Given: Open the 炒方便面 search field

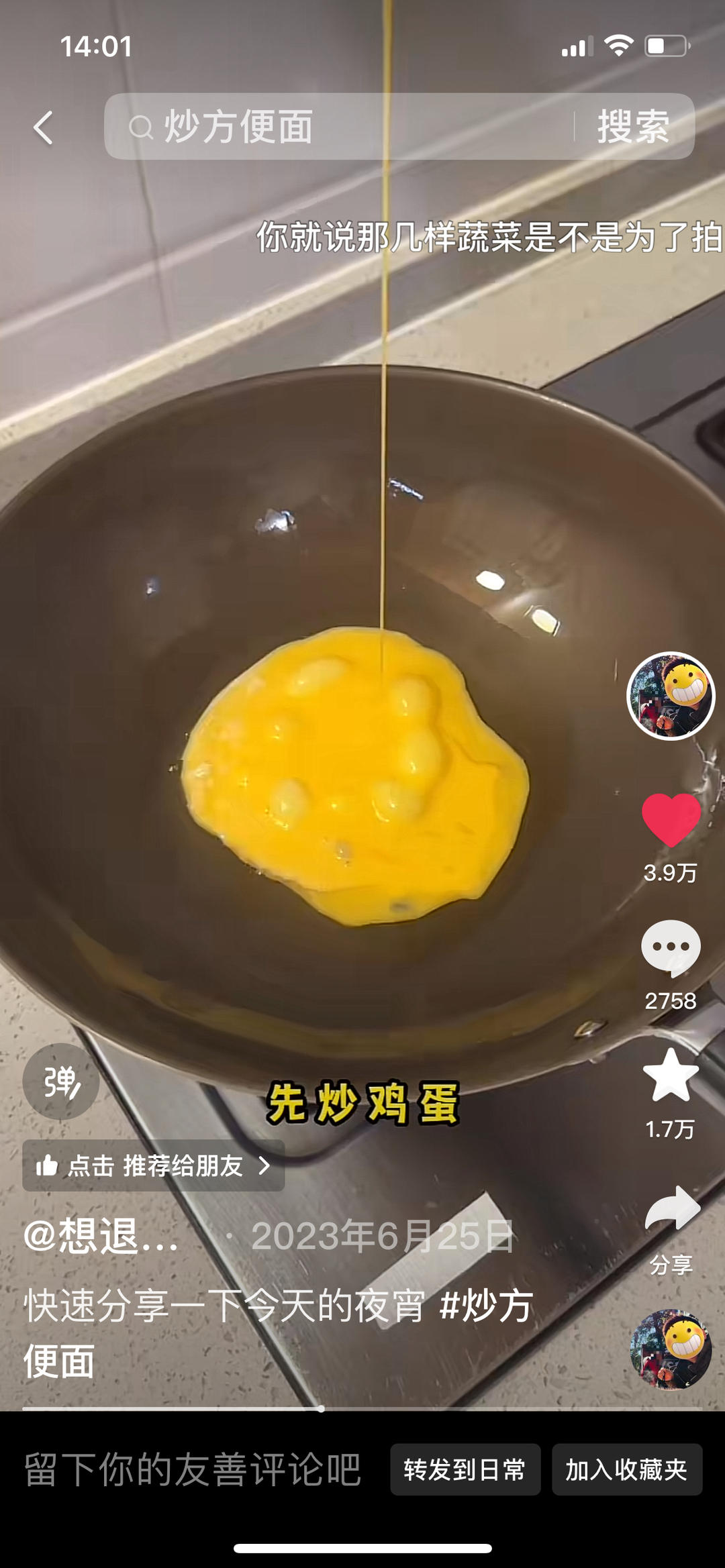Looking at the screenshot, I should click(x=336, y=126).
